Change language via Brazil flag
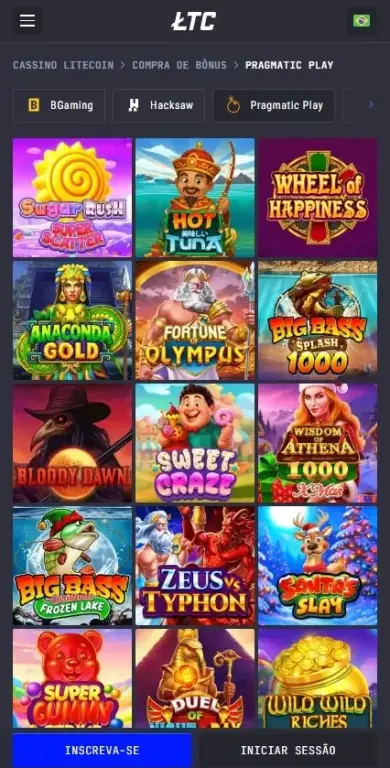This screenshot has width=390, height=768. [x=362, y=21]
